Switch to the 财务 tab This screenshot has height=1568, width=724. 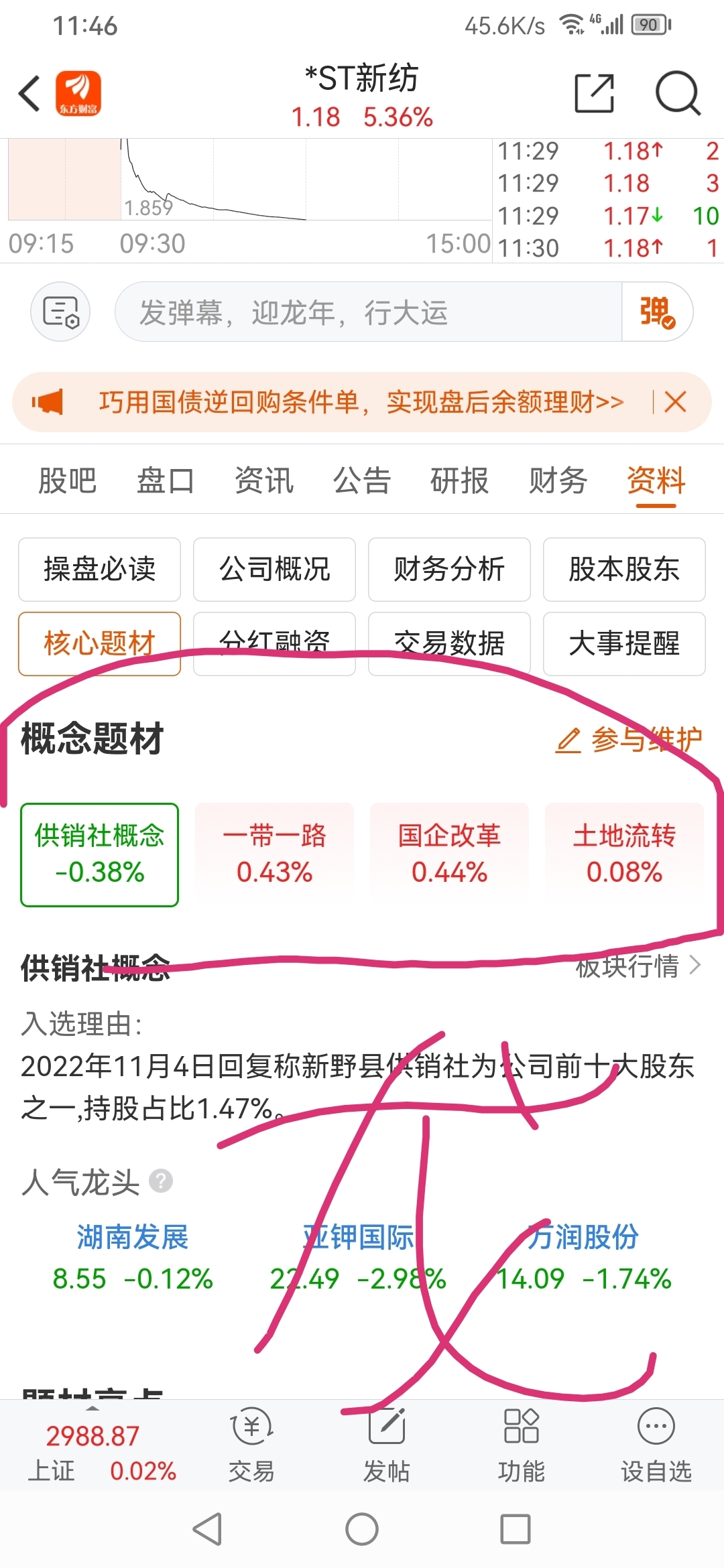tap(558, 480)
